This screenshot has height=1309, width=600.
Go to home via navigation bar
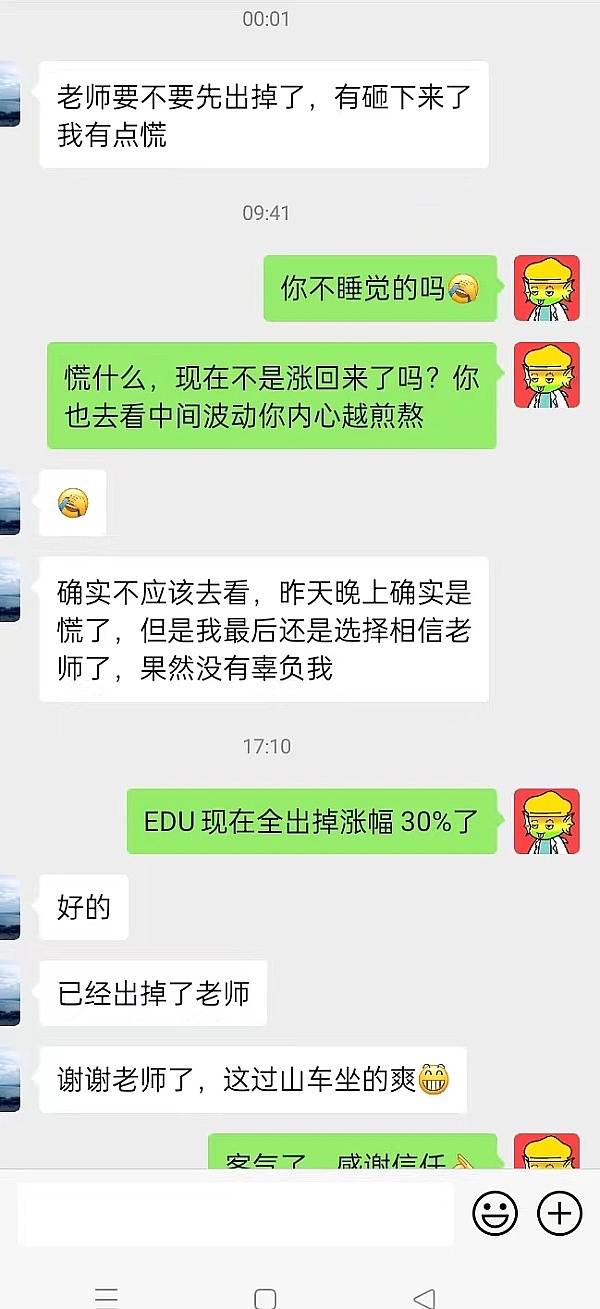(x=265, y=1298)
